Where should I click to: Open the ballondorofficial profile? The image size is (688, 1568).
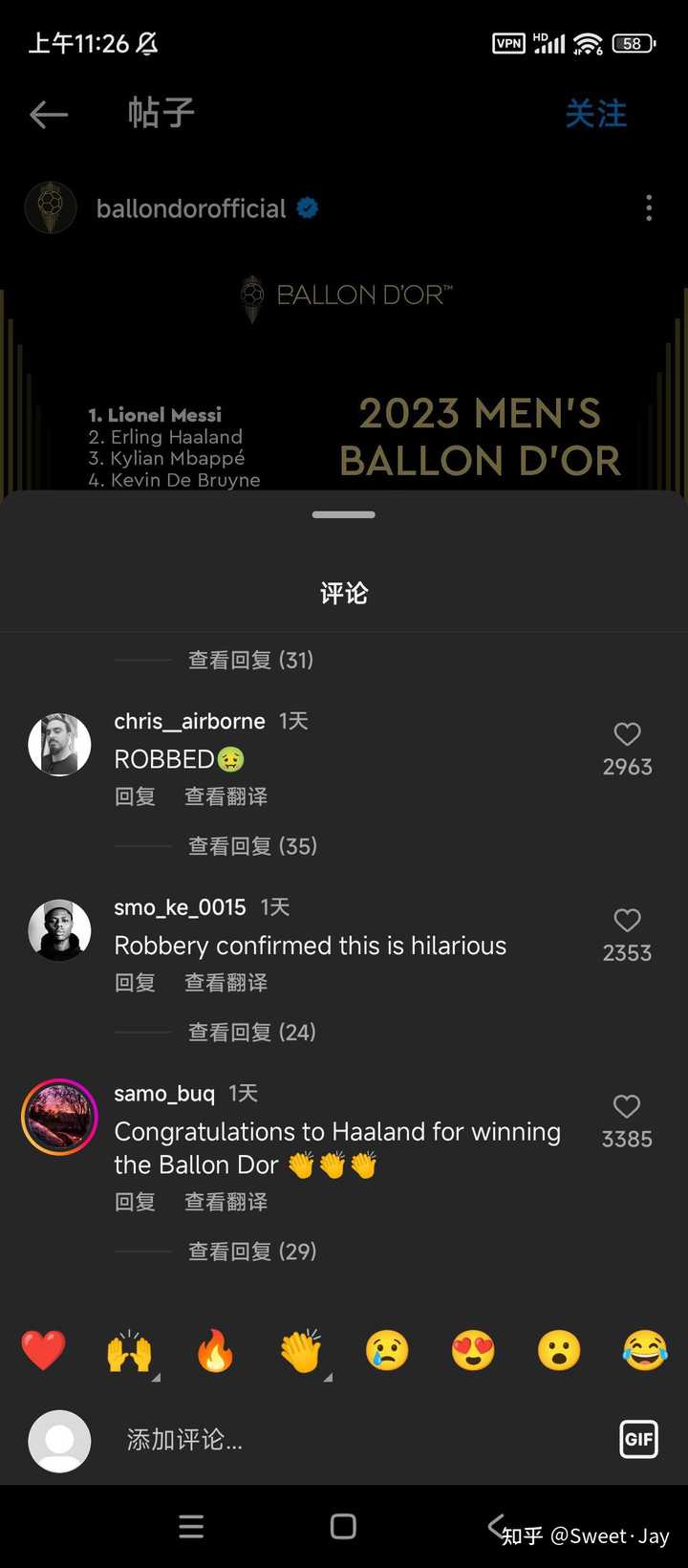pyautogui.click(x=191, y=208)
